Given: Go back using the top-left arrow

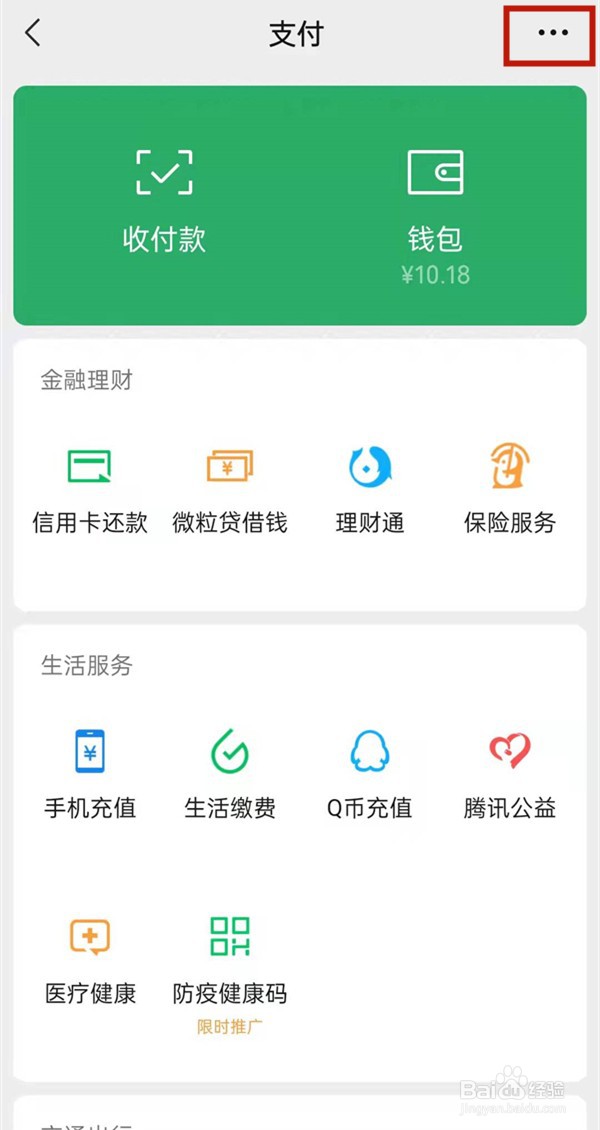Looking at the screenshot, I should 33,33.
